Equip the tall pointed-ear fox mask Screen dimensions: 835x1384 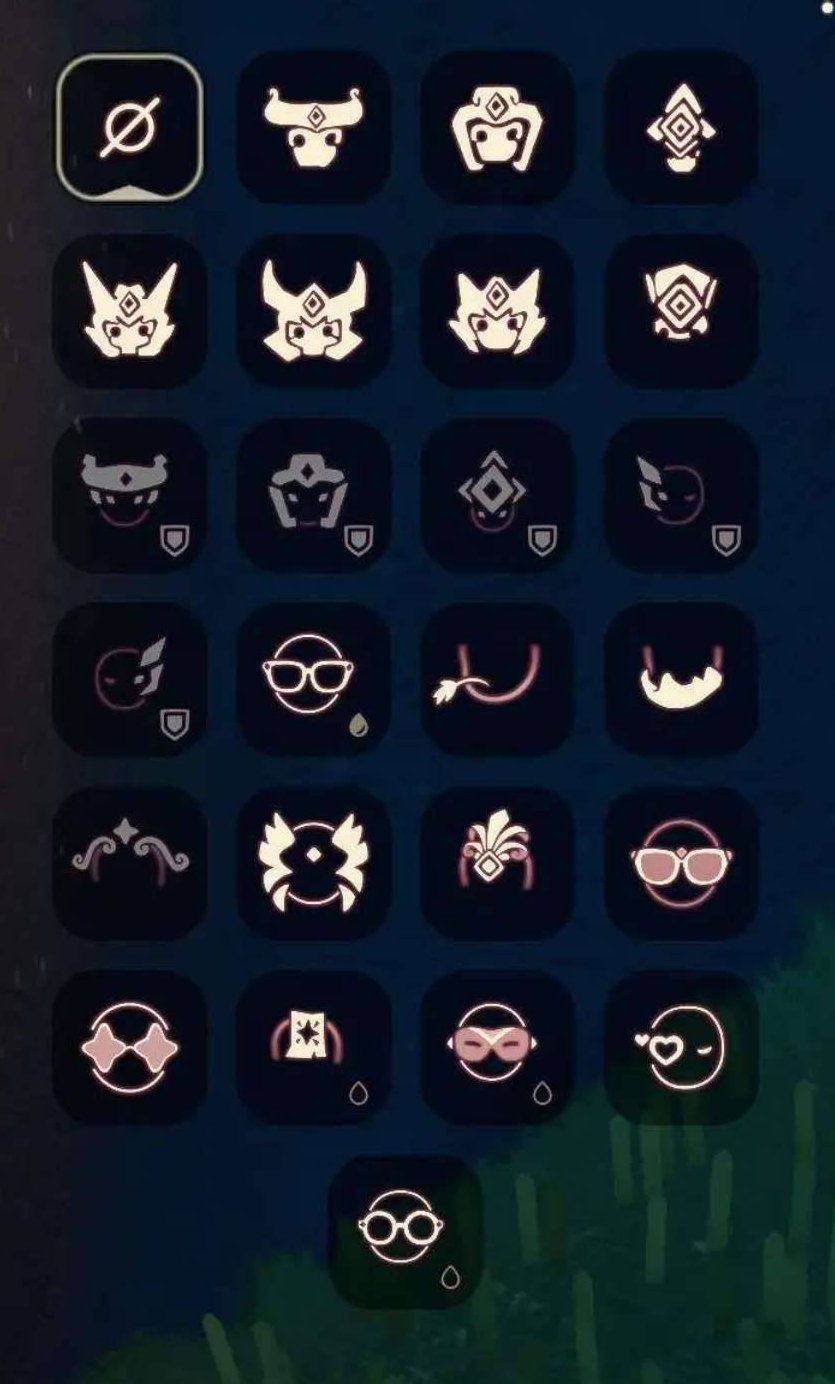pyautogui.click(x=130, y=311)
